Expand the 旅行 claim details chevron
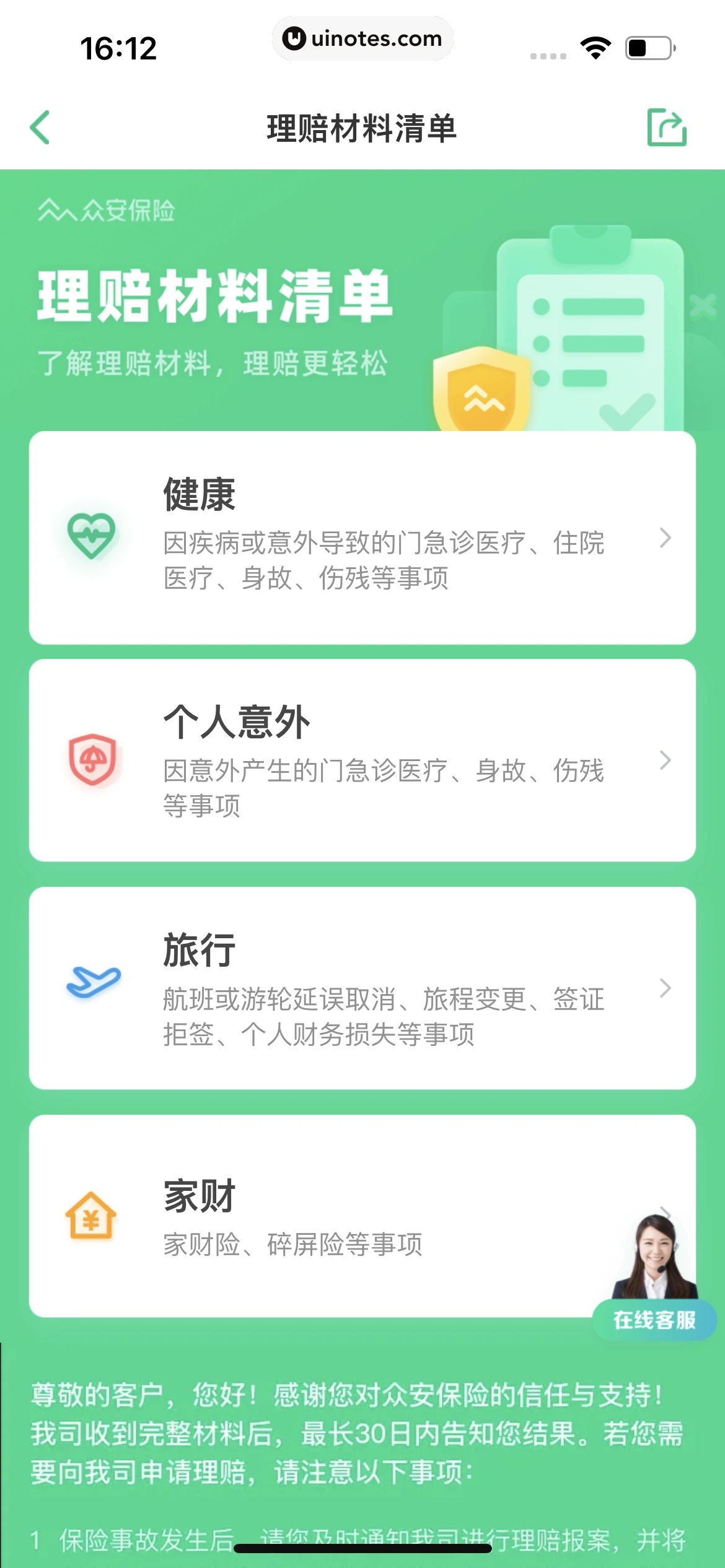The height and width of the screenshot is (1568, 725). coord(665,988)
